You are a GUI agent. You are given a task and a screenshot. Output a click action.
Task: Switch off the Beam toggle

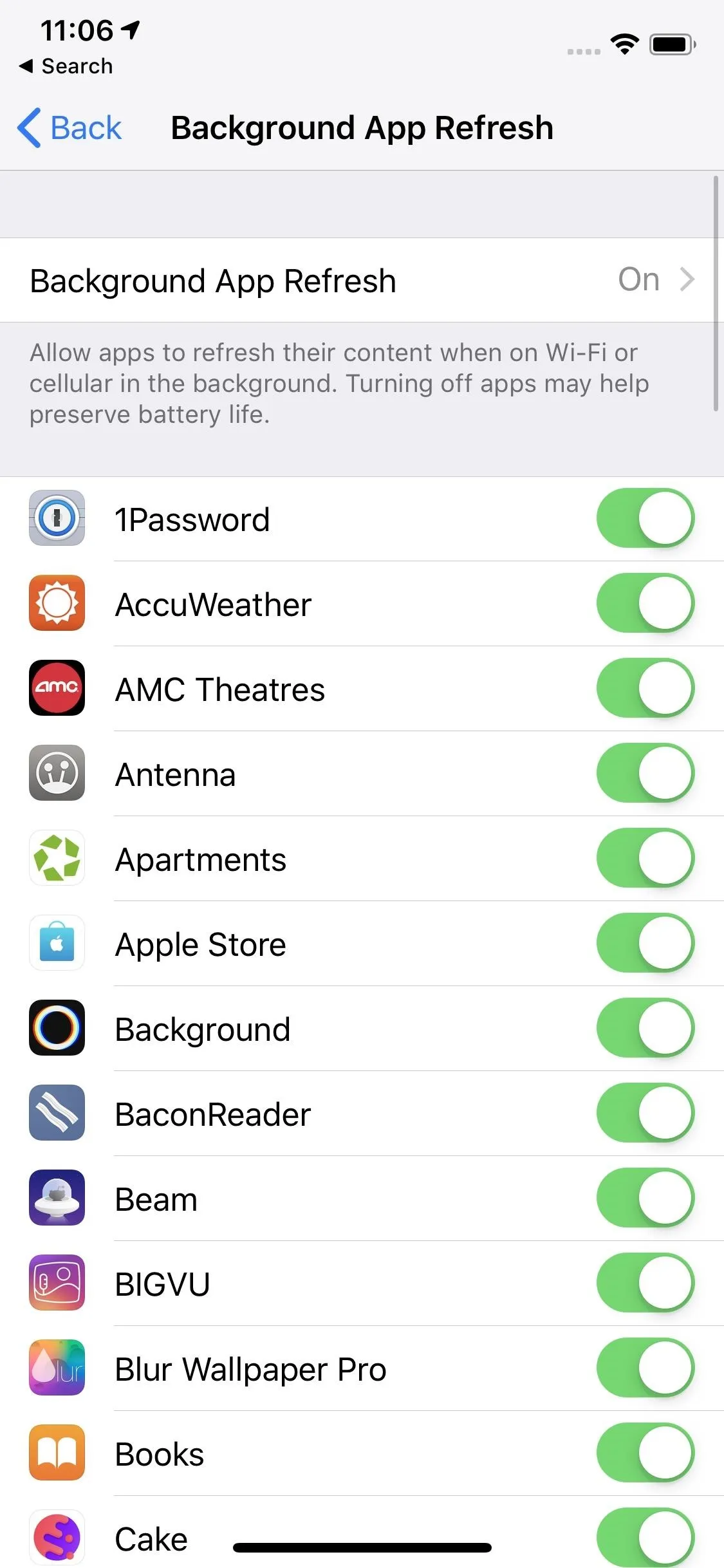click(645, 1198)
